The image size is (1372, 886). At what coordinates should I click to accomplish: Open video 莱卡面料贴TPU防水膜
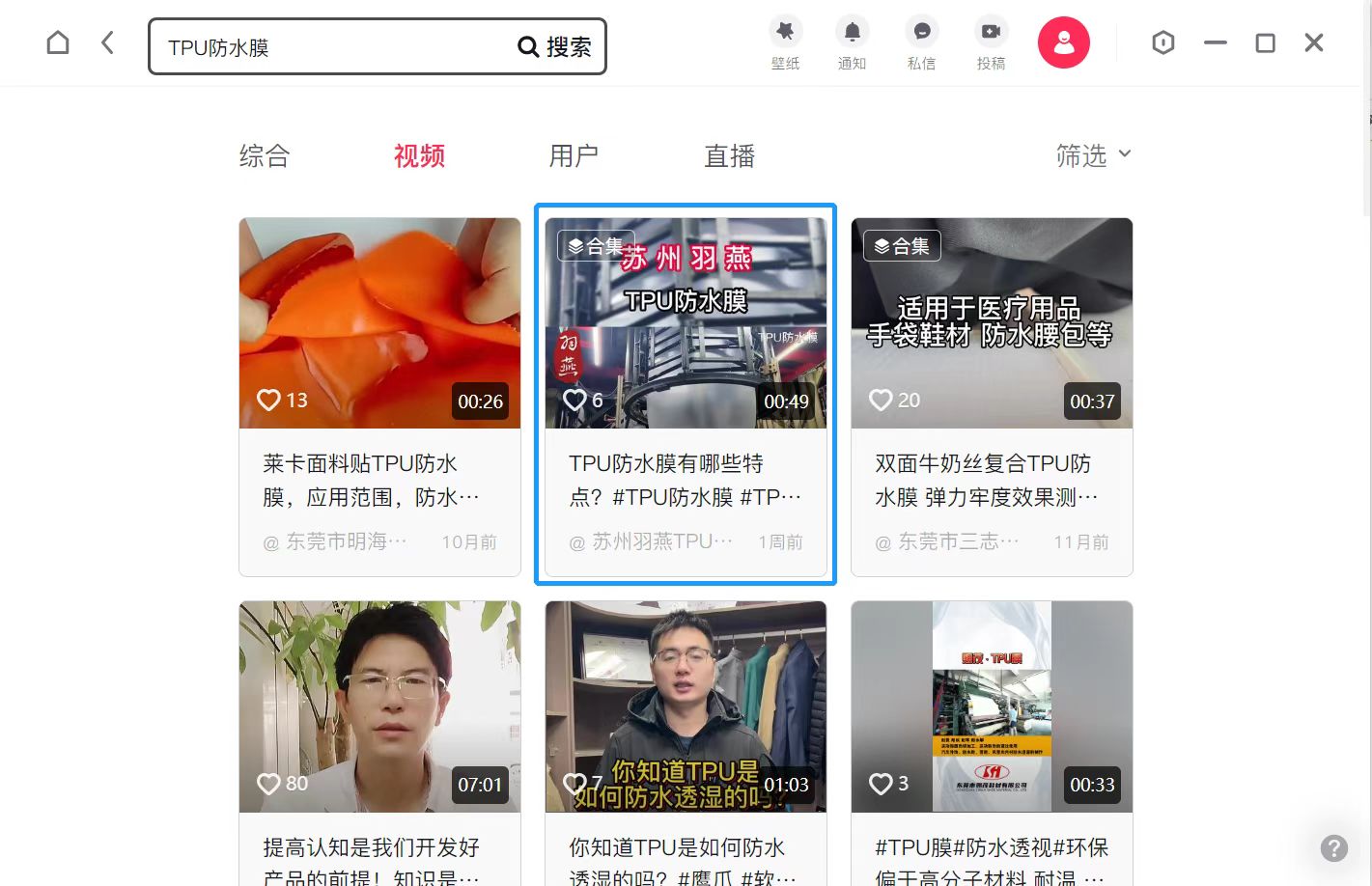(379, 323)
